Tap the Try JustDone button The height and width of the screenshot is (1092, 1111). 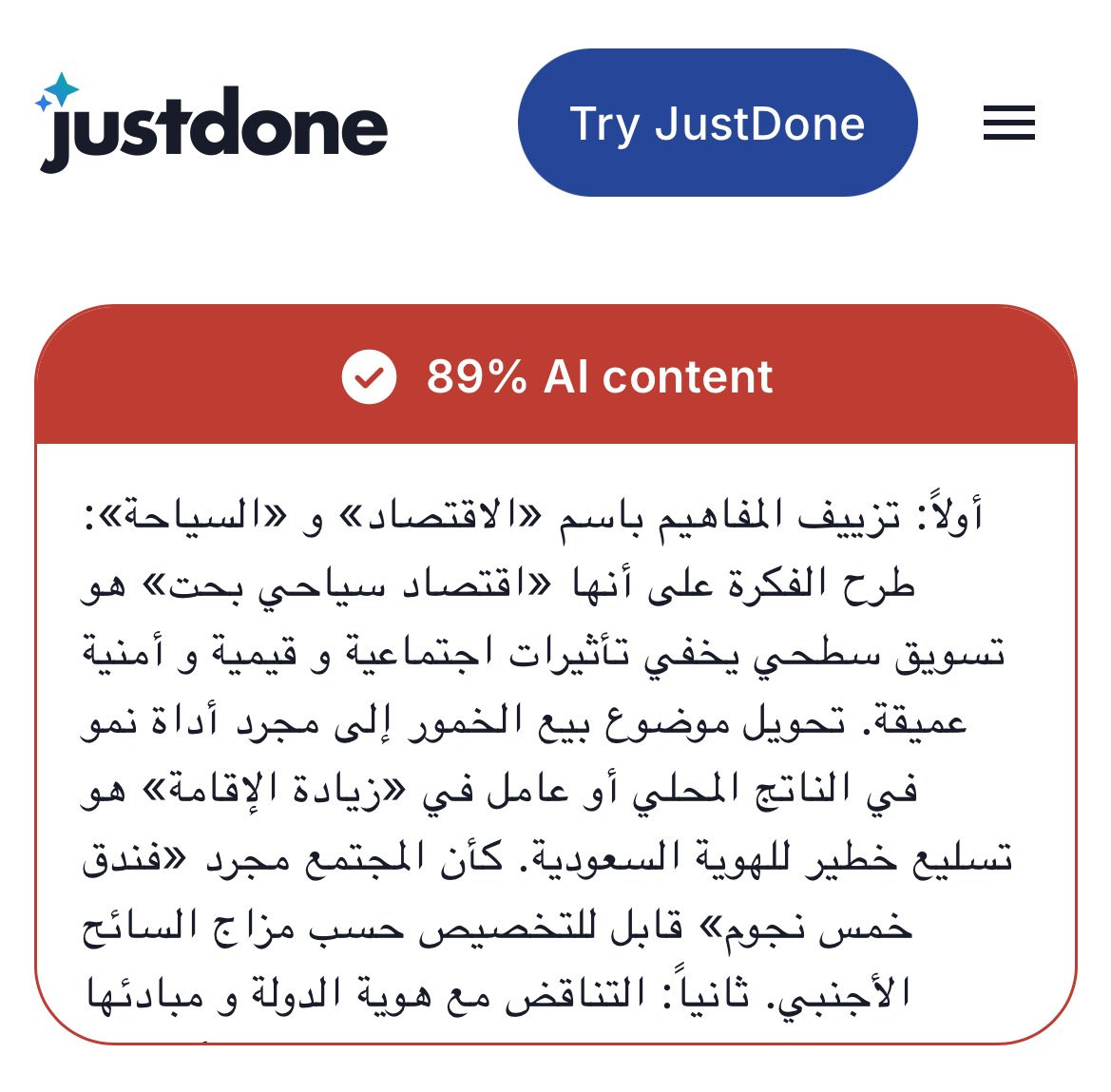[x=717, y=123]
